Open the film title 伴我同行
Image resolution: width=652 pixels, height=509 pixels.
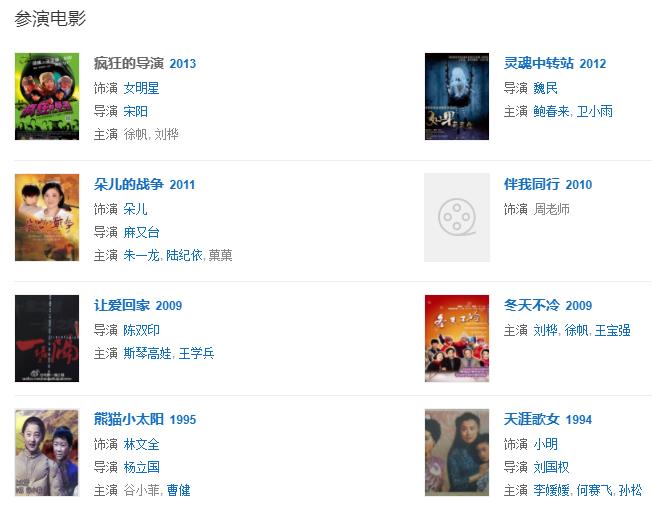[x=532, y=184]
